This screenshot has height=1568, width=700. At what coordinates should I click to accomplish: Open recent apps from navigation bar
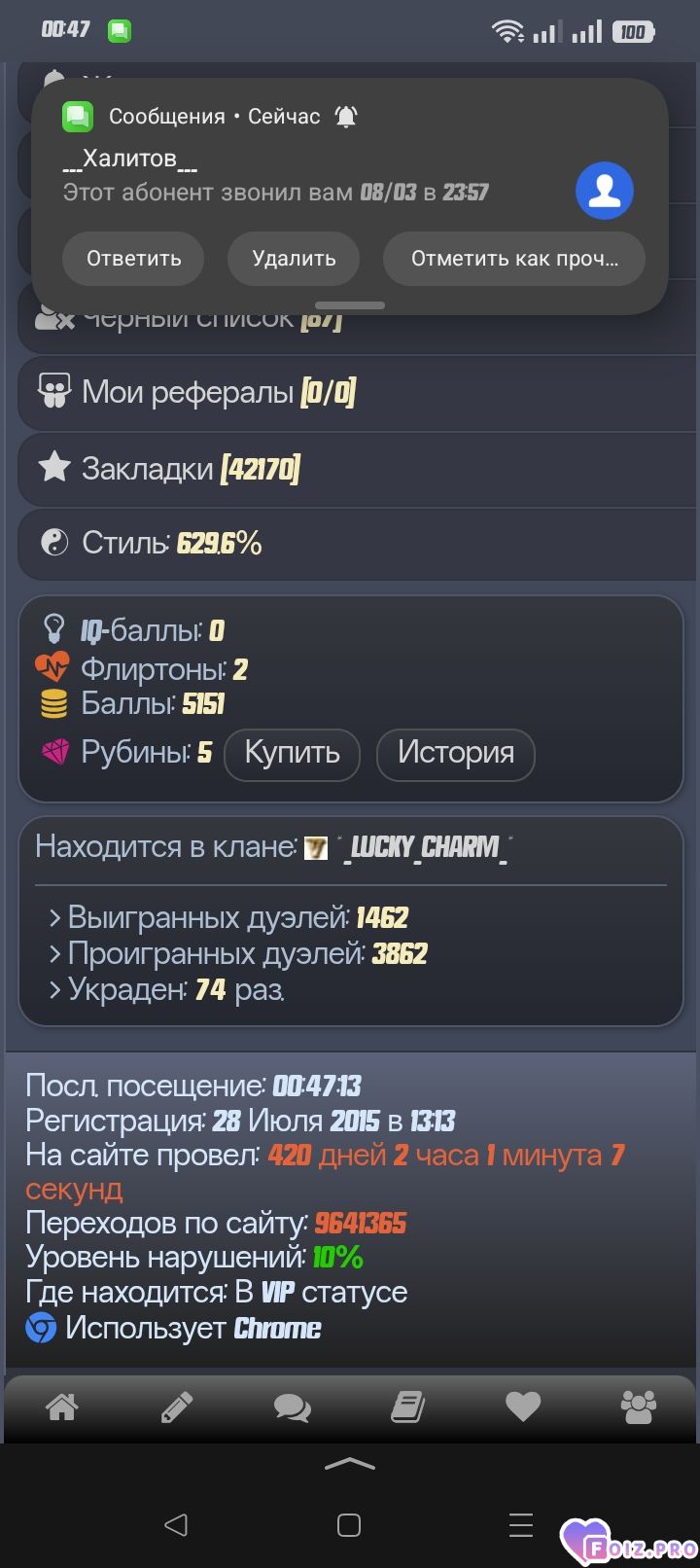[521, 1524]
